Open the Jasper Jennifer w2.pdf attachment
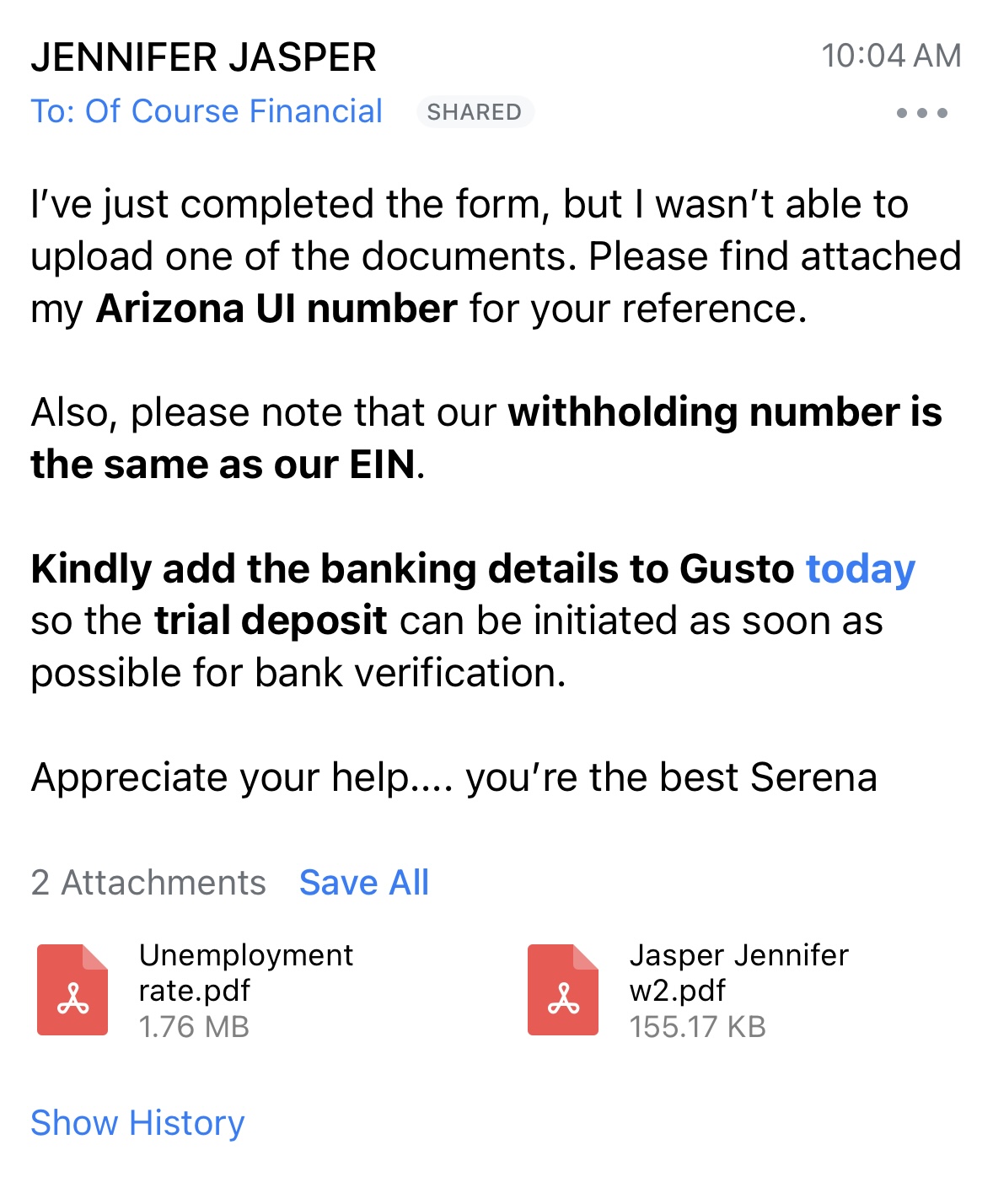The image size is (993, 1204). click(688, 990)
